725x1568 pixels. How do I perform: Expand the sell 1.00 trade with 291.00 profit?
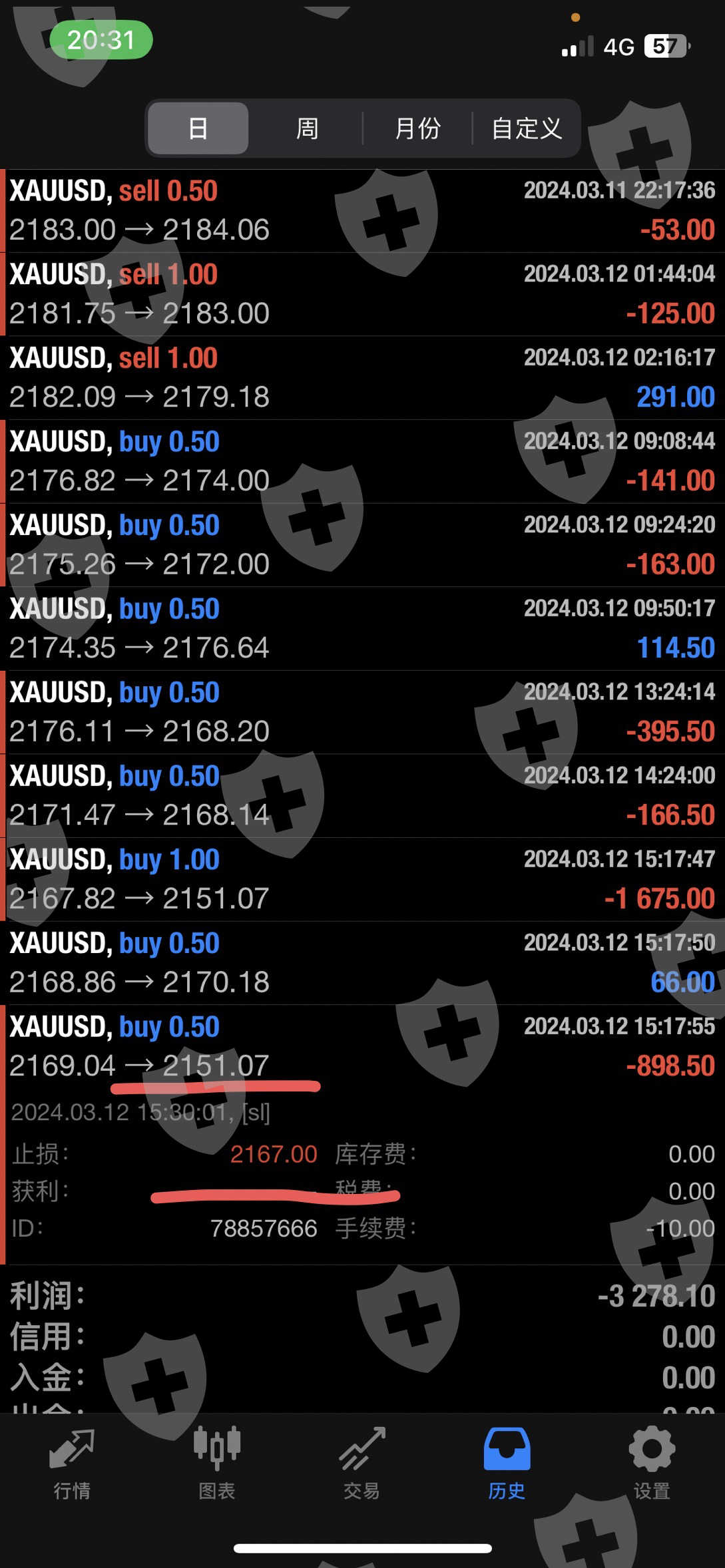[x=362, y=378]
